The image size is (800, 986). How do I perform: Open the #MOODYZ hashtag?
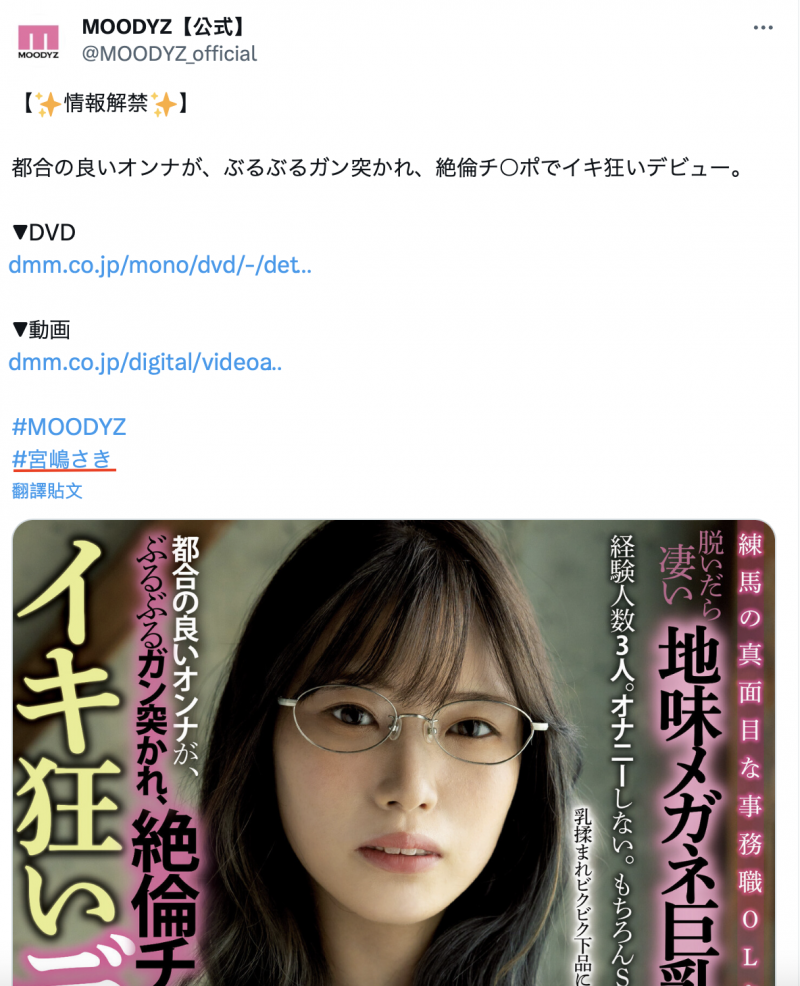pos(69,427)
